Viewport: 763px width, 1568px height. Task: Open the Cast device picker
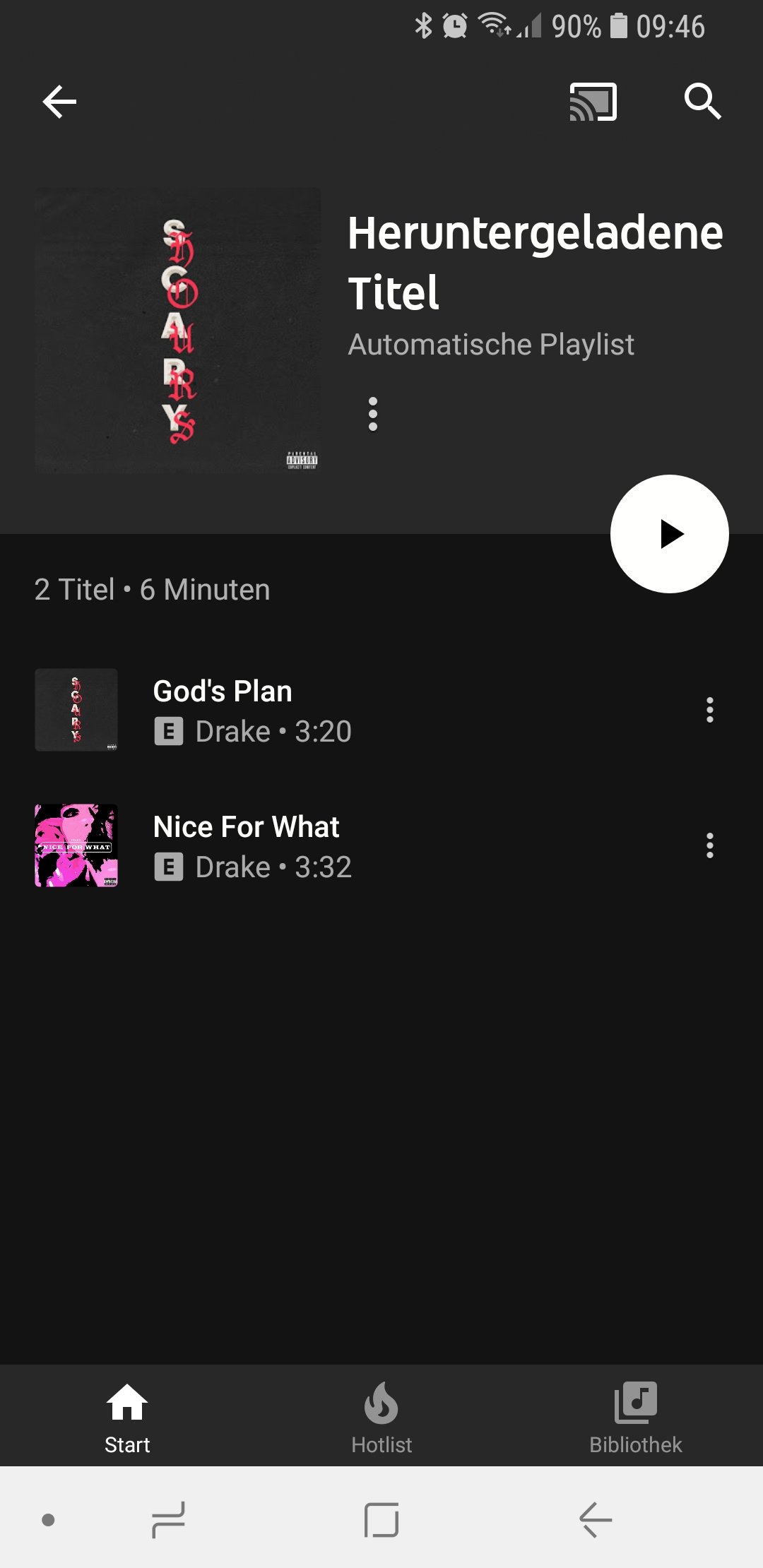click(593, 103)
